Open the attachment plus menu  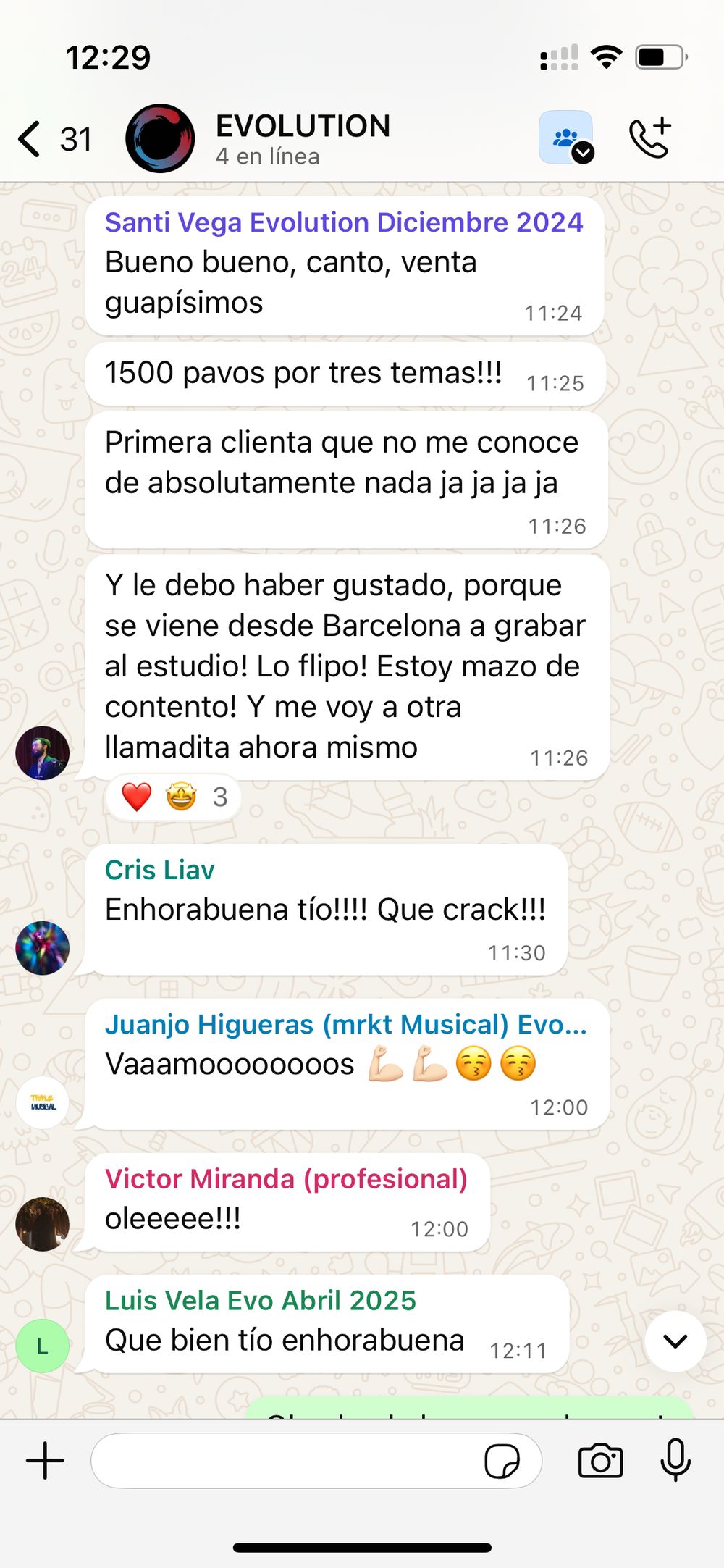[45, 1461]
